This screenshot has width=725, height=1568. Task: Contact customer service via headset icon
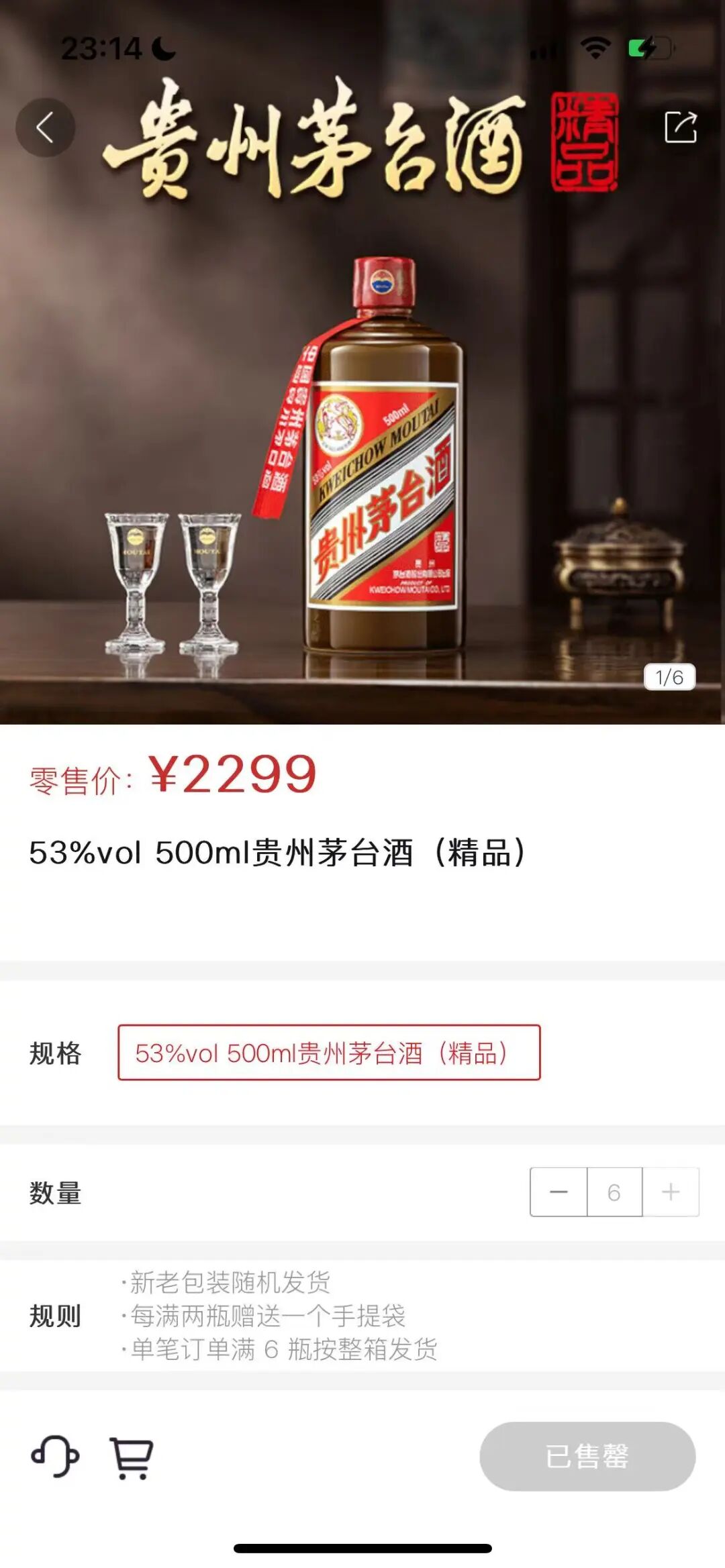click(x=55, y=1456)
